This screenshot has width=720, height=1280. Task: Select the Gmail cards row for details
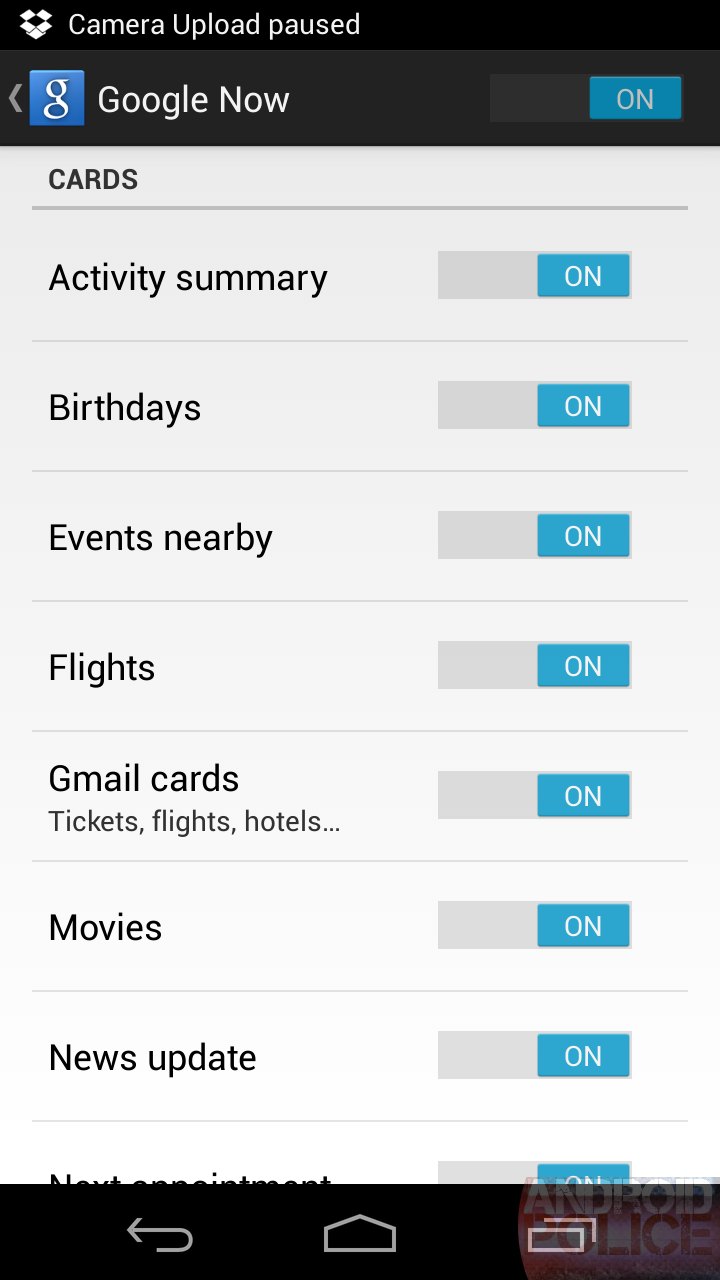point(200,795)
